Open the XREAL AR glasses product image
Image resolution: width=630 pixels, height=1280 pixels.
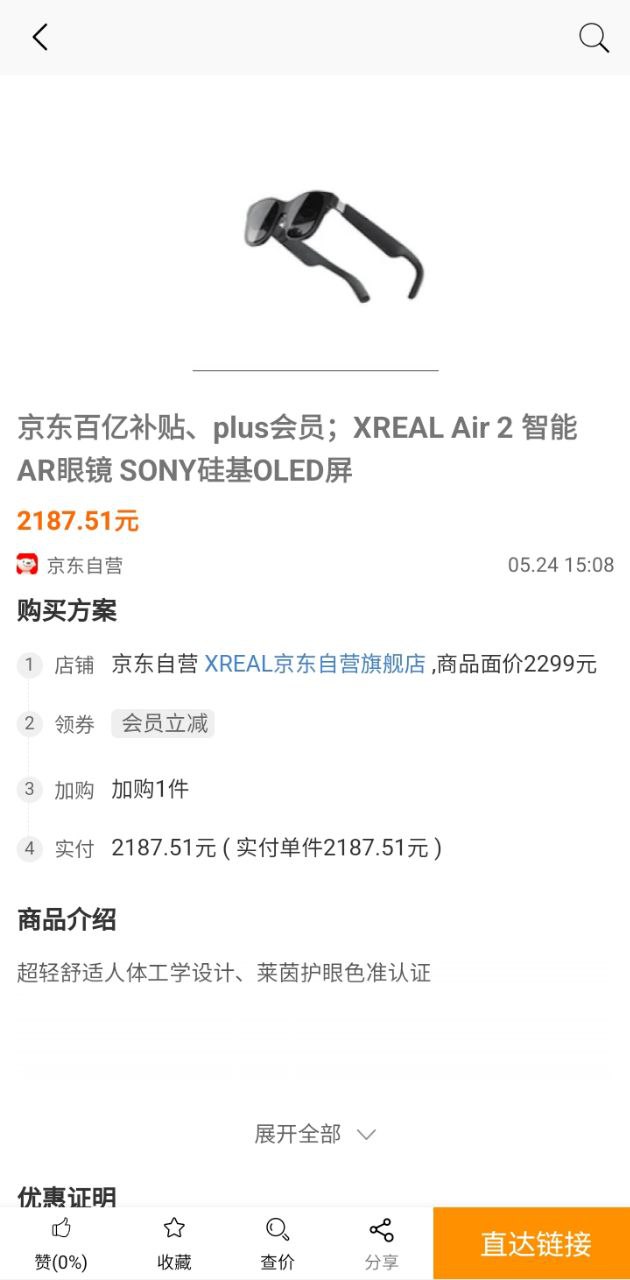point(334,243)
